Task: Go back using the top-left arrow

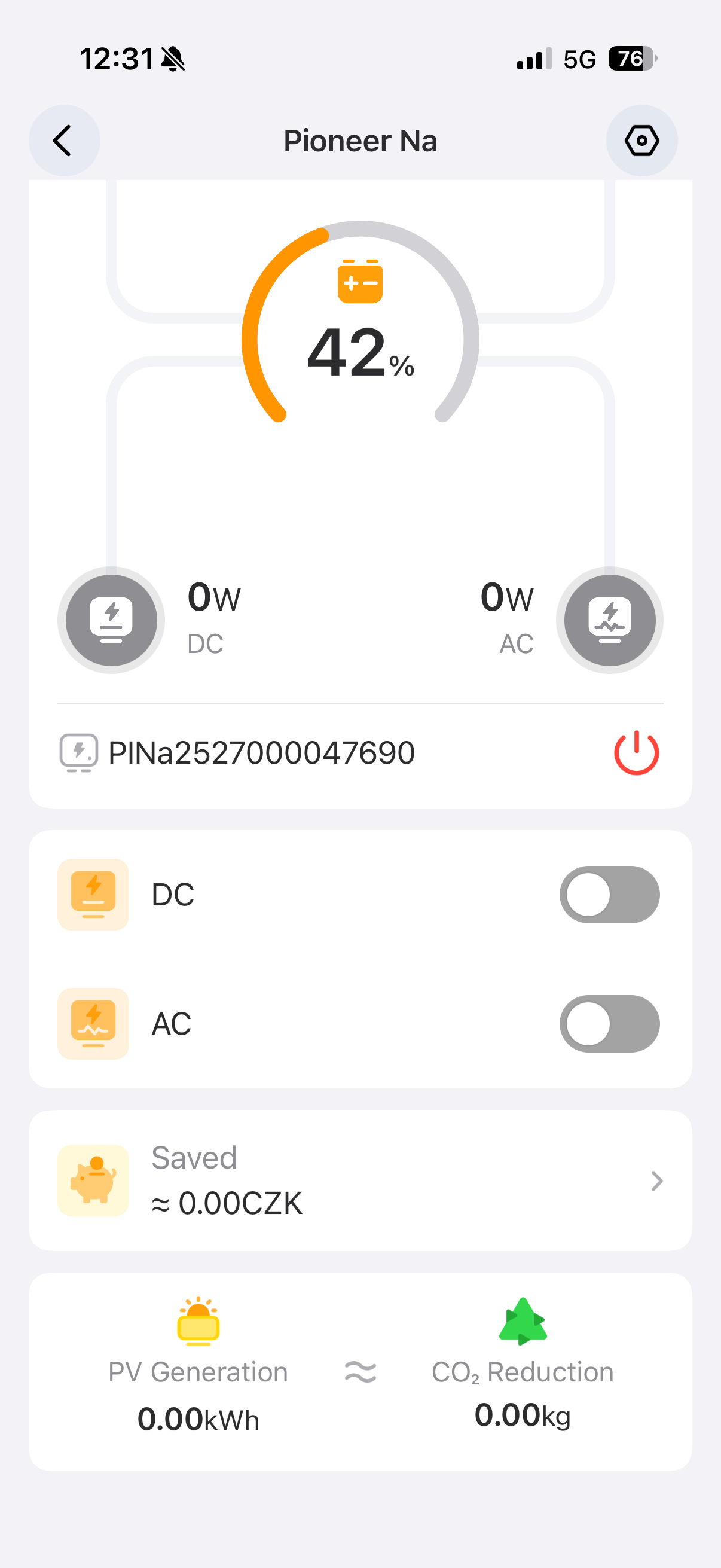Action: (x=64, y=141)
